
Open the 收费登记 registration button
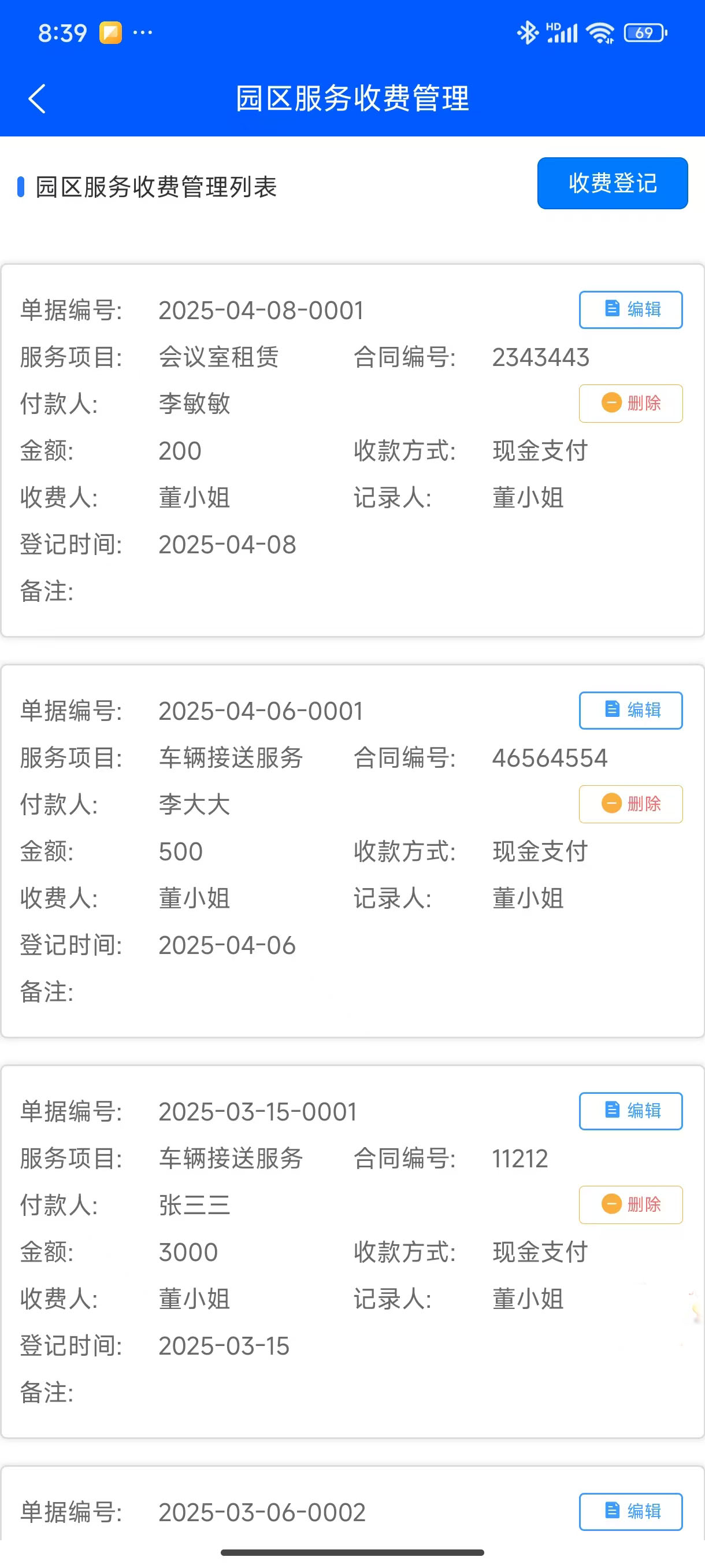click(612, 183)
